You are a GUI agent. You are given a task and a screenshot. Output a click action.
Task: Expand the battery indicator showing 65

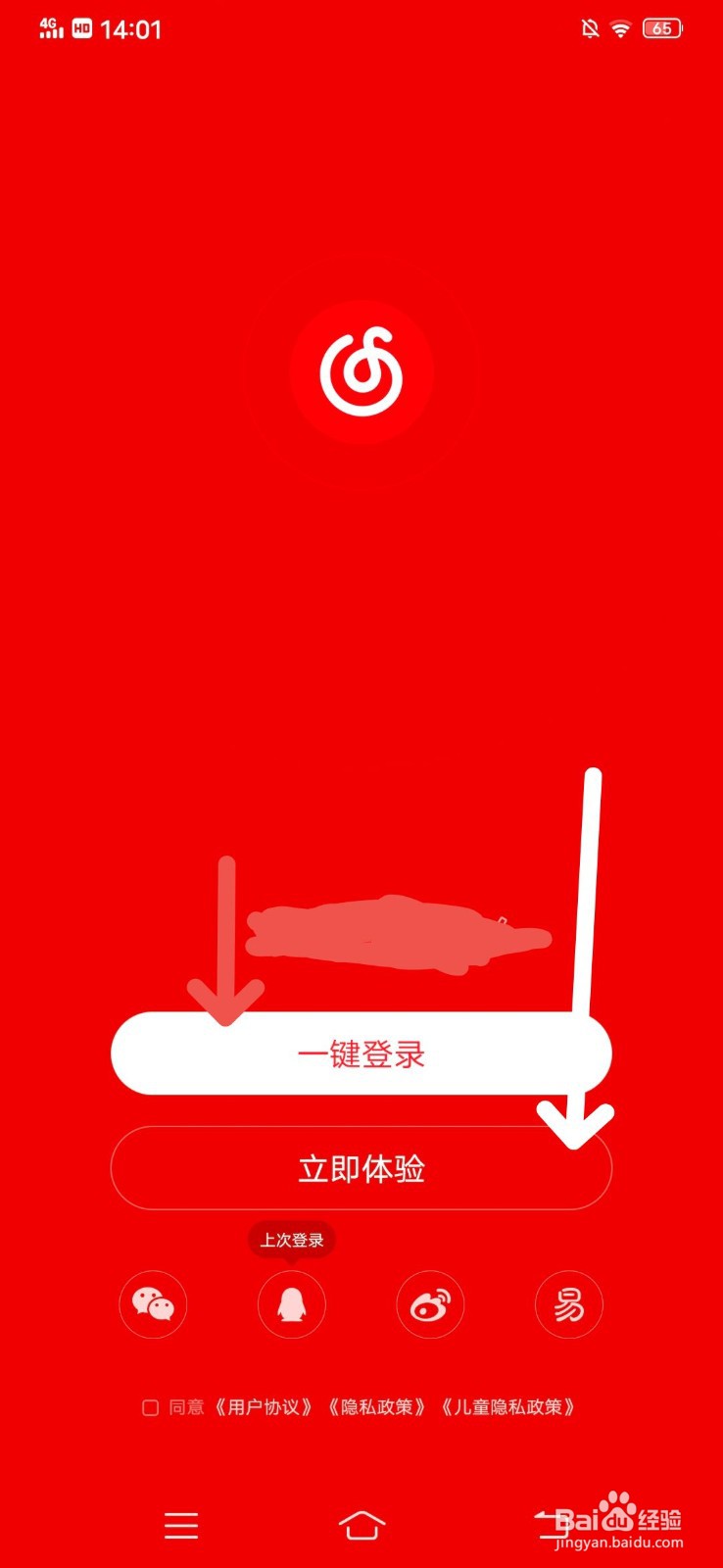point(662,28)
